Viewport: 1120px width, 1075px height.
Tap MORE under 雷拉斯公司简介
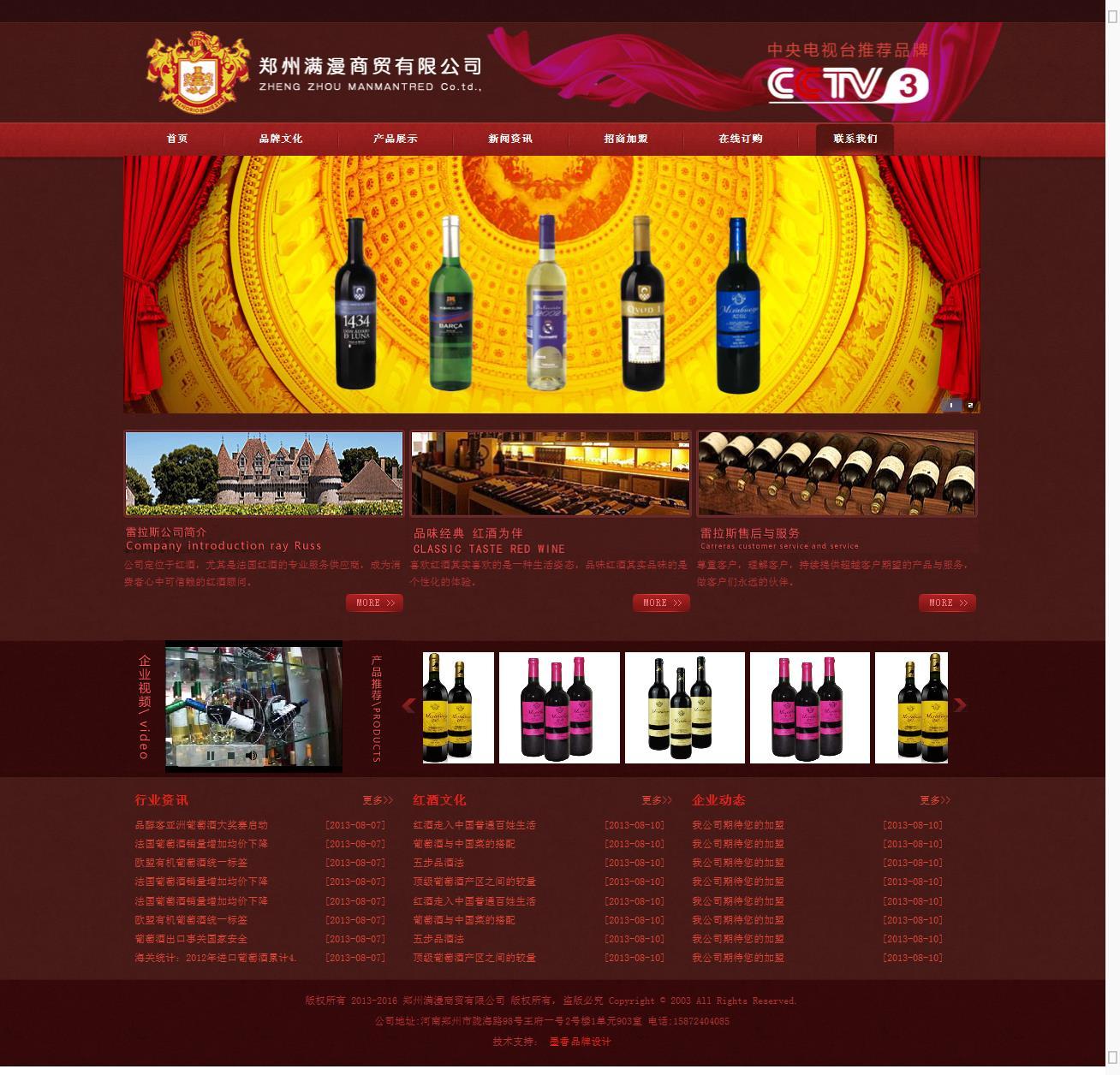tap(374, 603)
